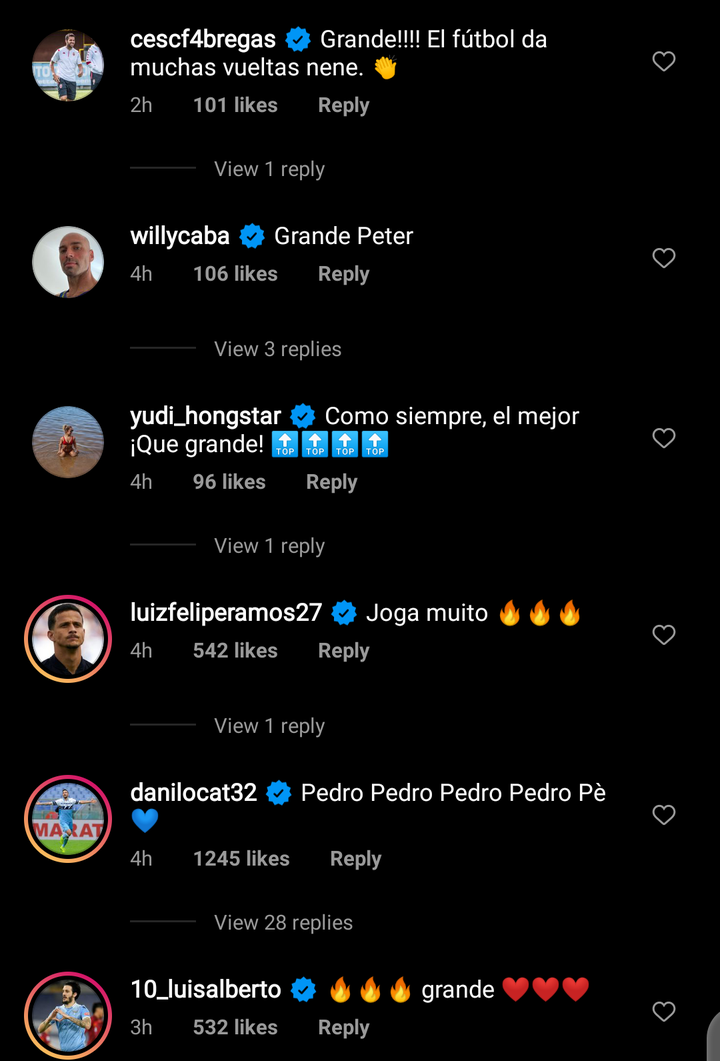Like yudi_hongstar's comment
The image size is (720, 1061).
(x=664, y=438)
